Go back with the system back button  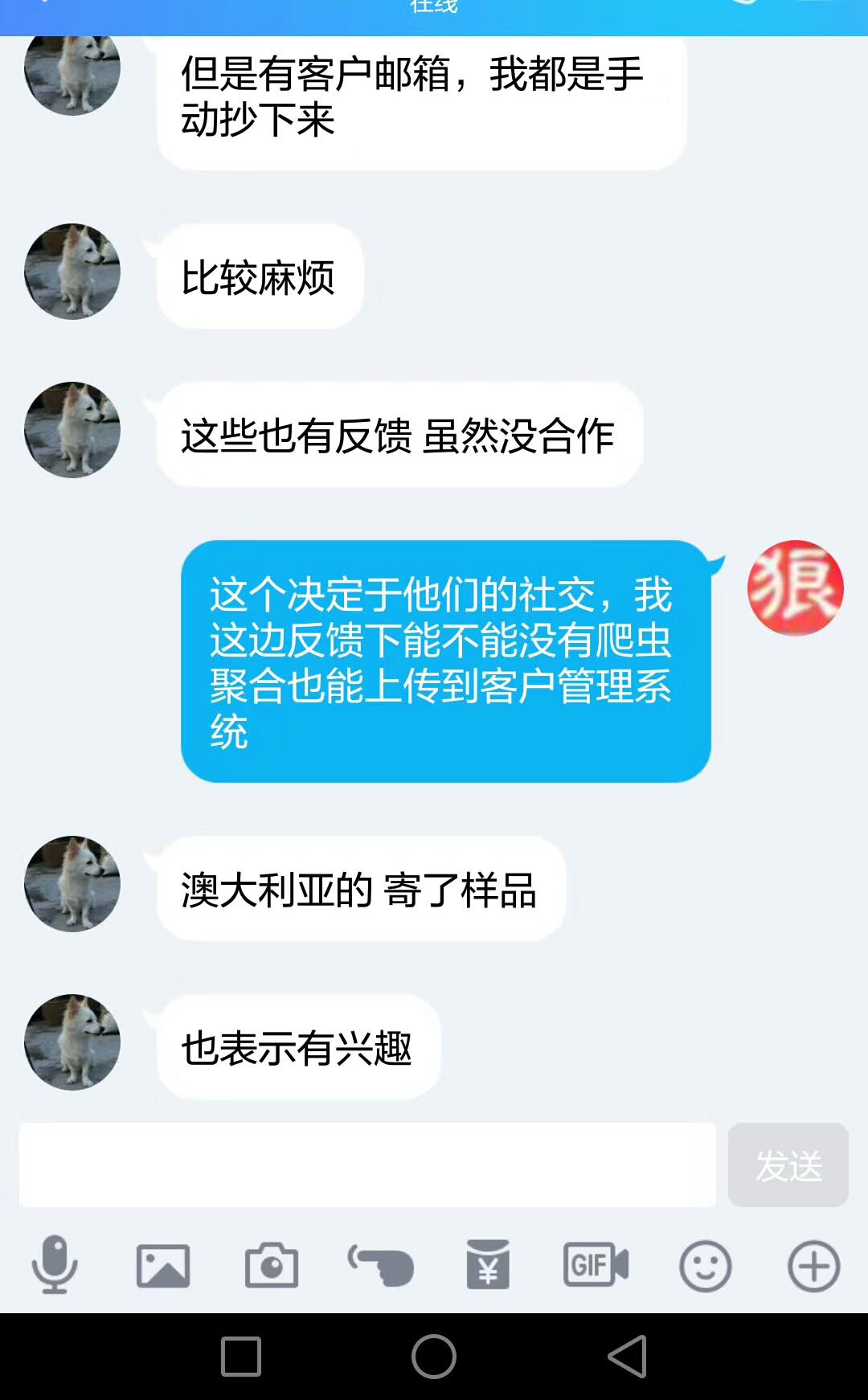point(628,1357)
